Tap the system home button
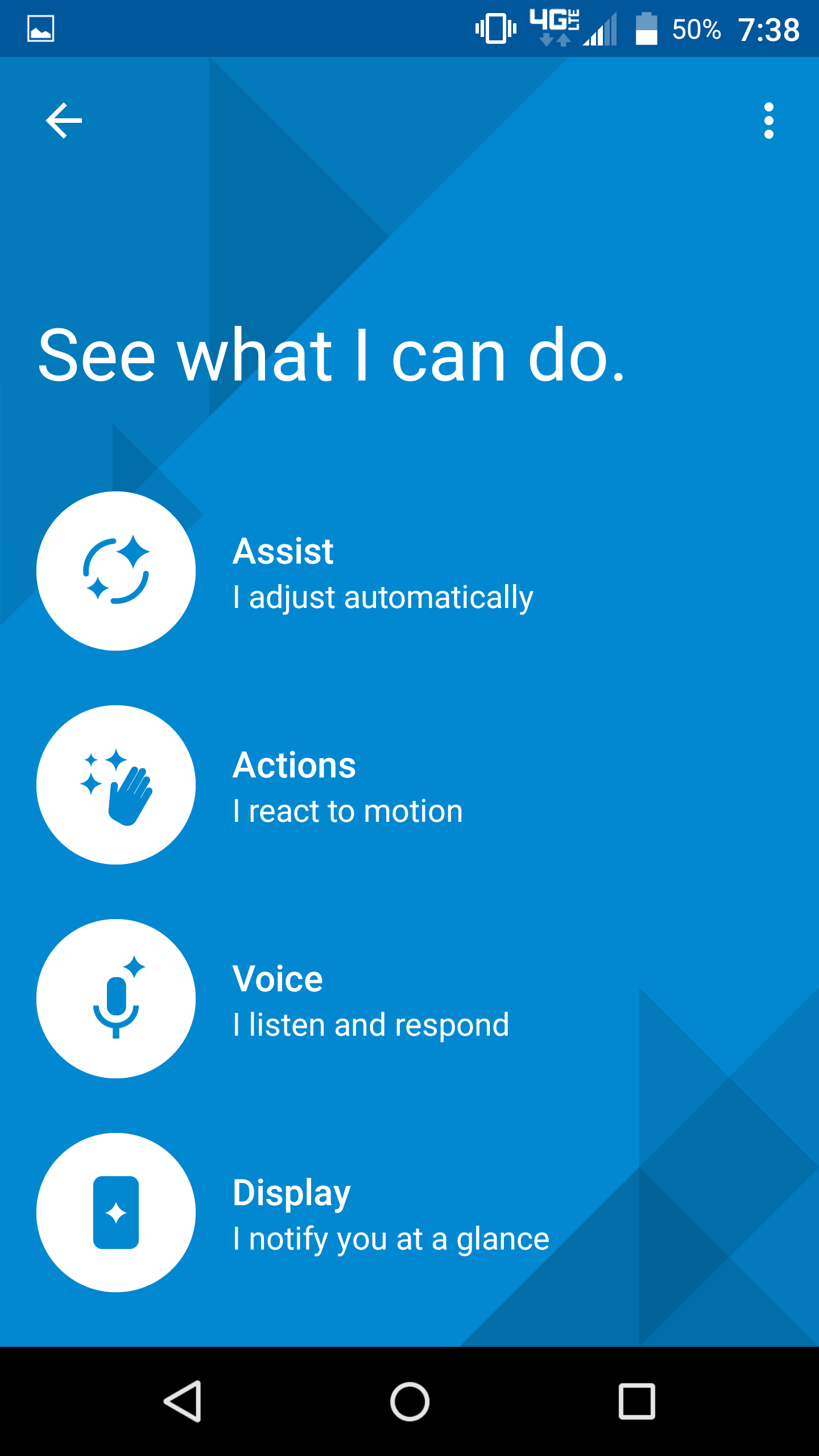Viewport: 819px width, 1456px height. click(409, 1401)
